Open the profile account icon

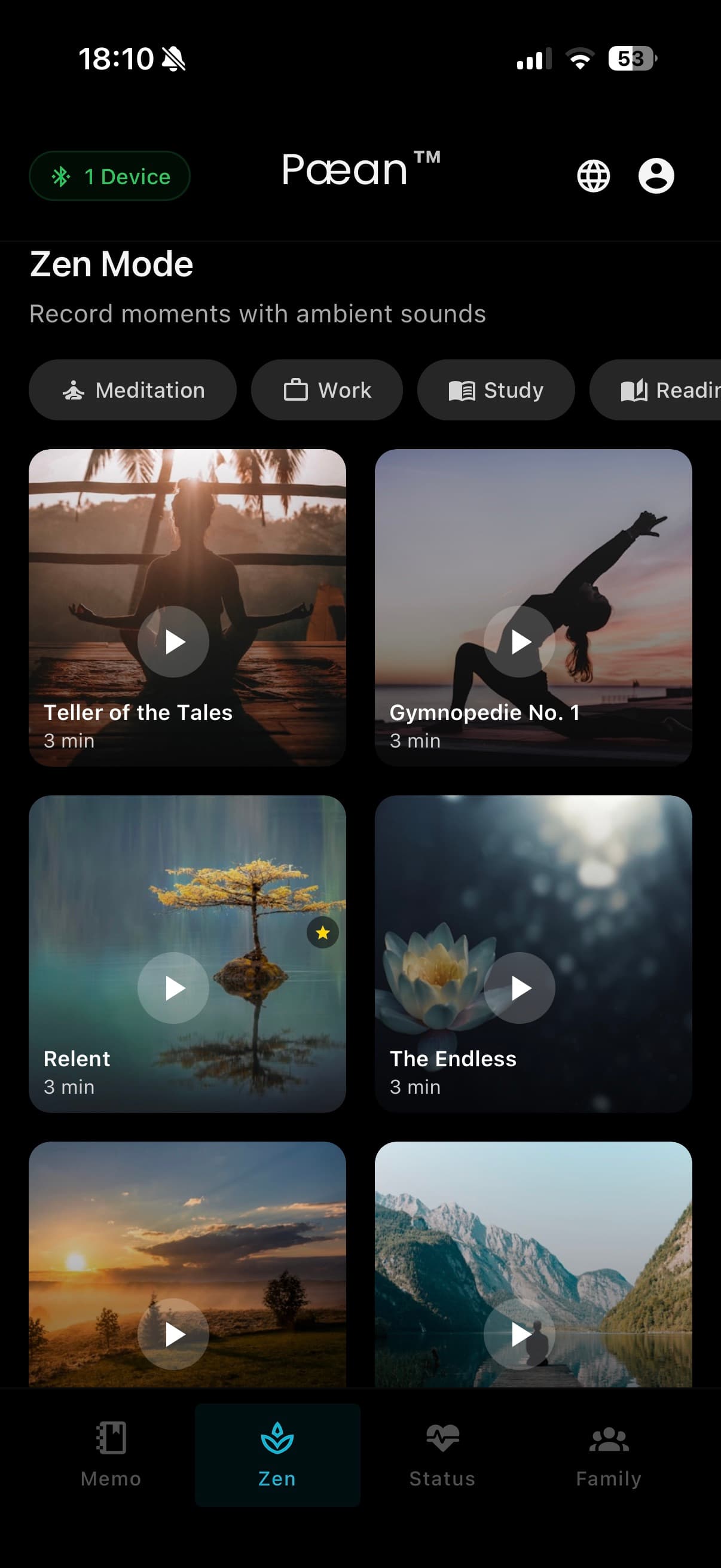656,176
